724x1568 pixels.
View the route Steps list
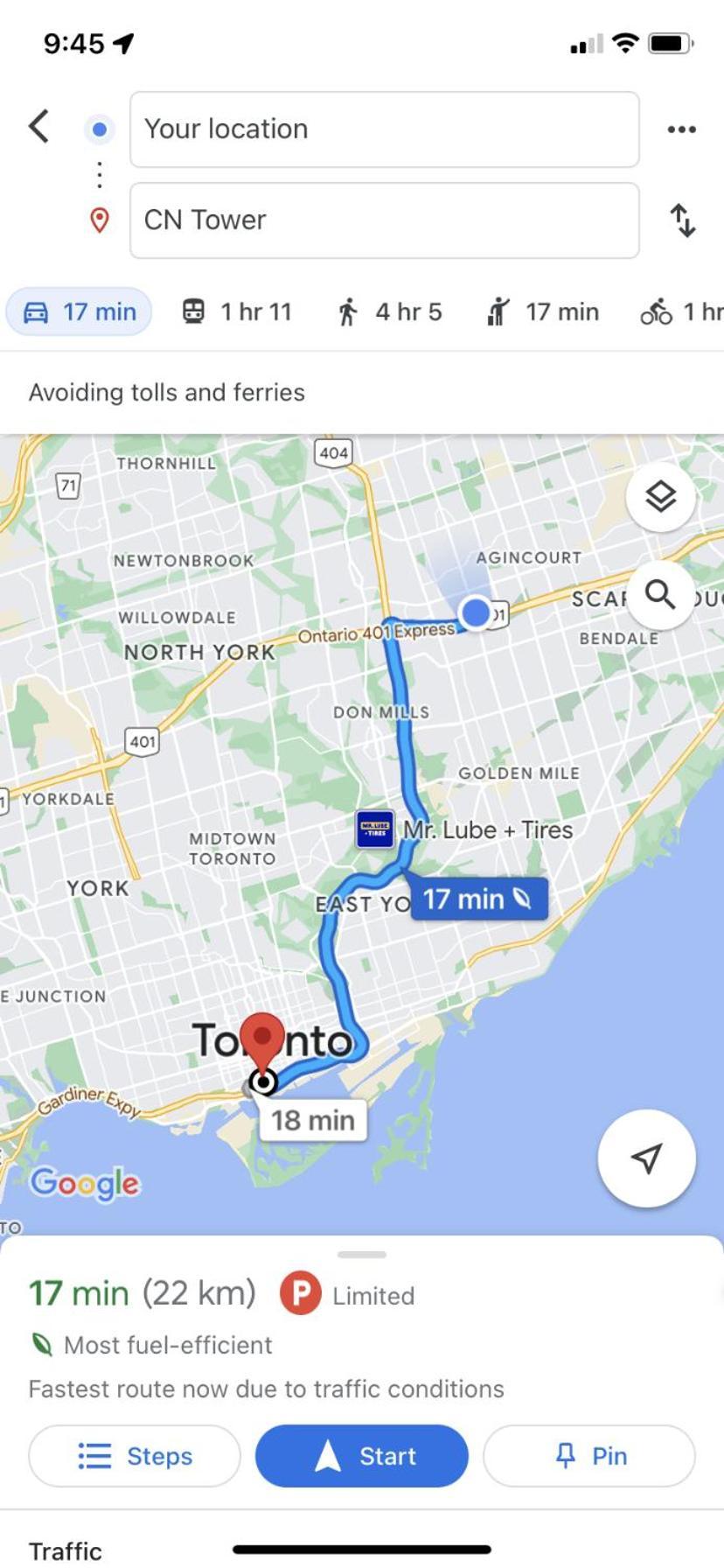pos(135,1456)
